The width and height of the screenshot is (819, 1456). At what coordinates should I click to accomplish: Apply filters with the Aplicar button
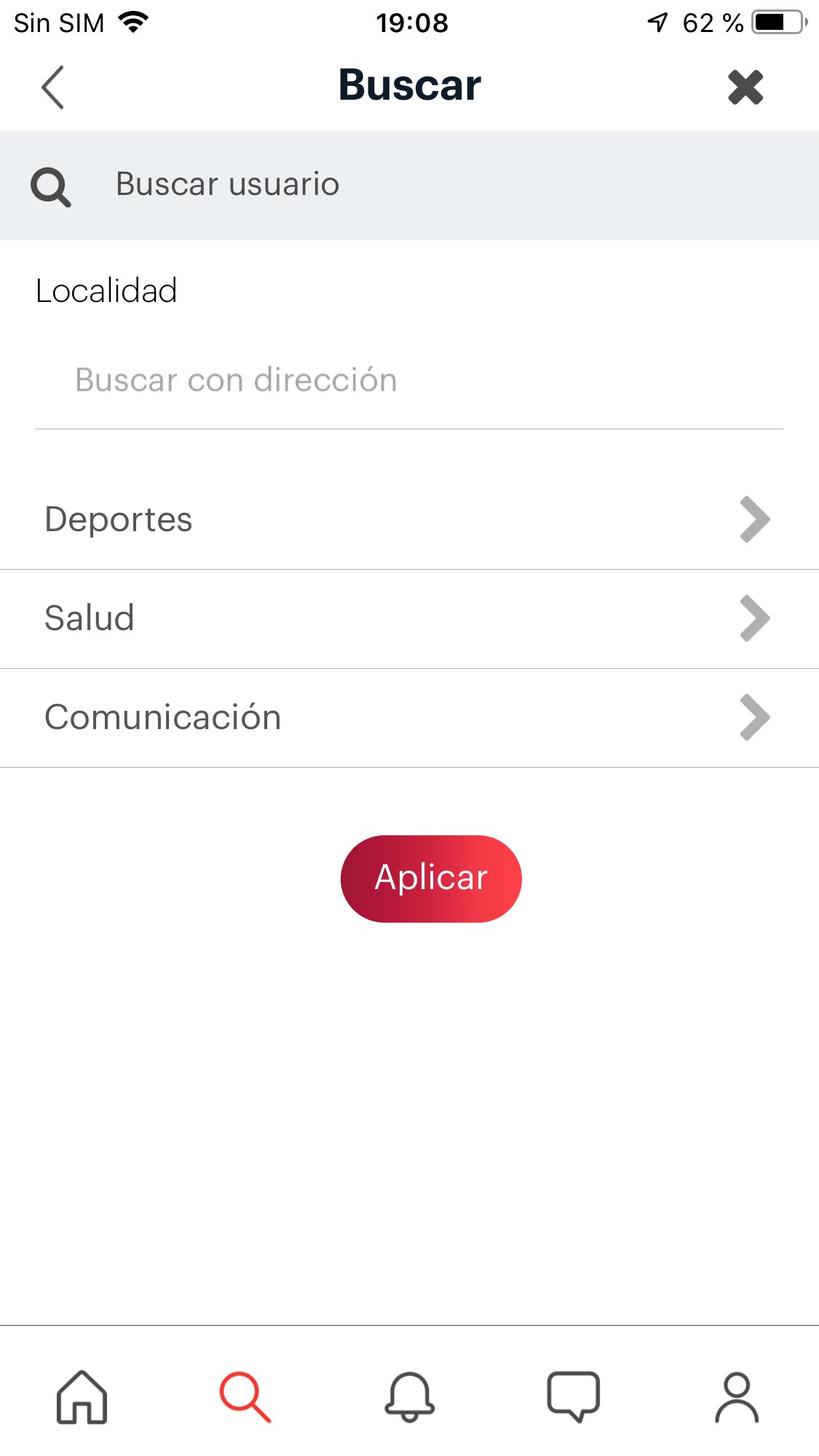point(431,878)
